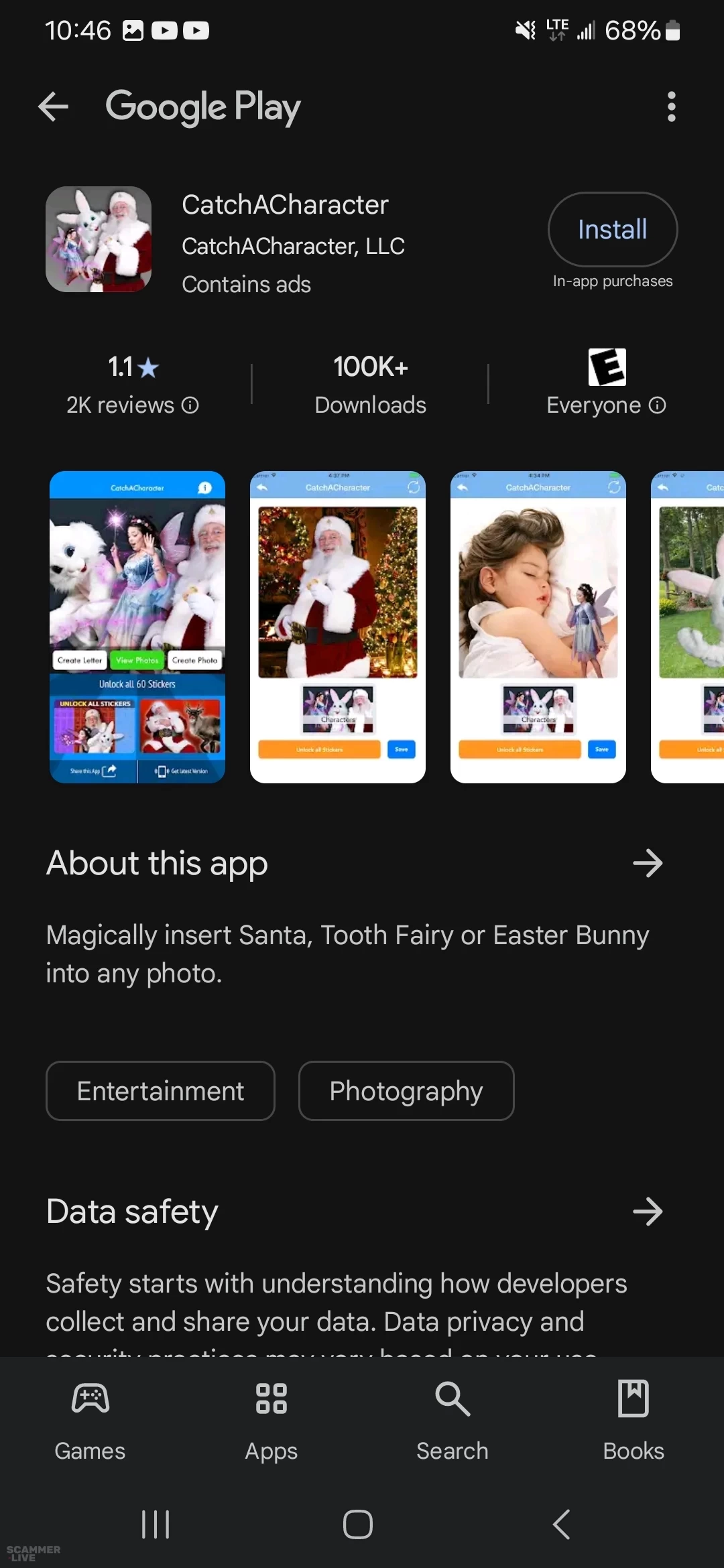This screenshot has height=1568, width=724.
Task: Select the Photography category chip
Action: point(406,1091)
